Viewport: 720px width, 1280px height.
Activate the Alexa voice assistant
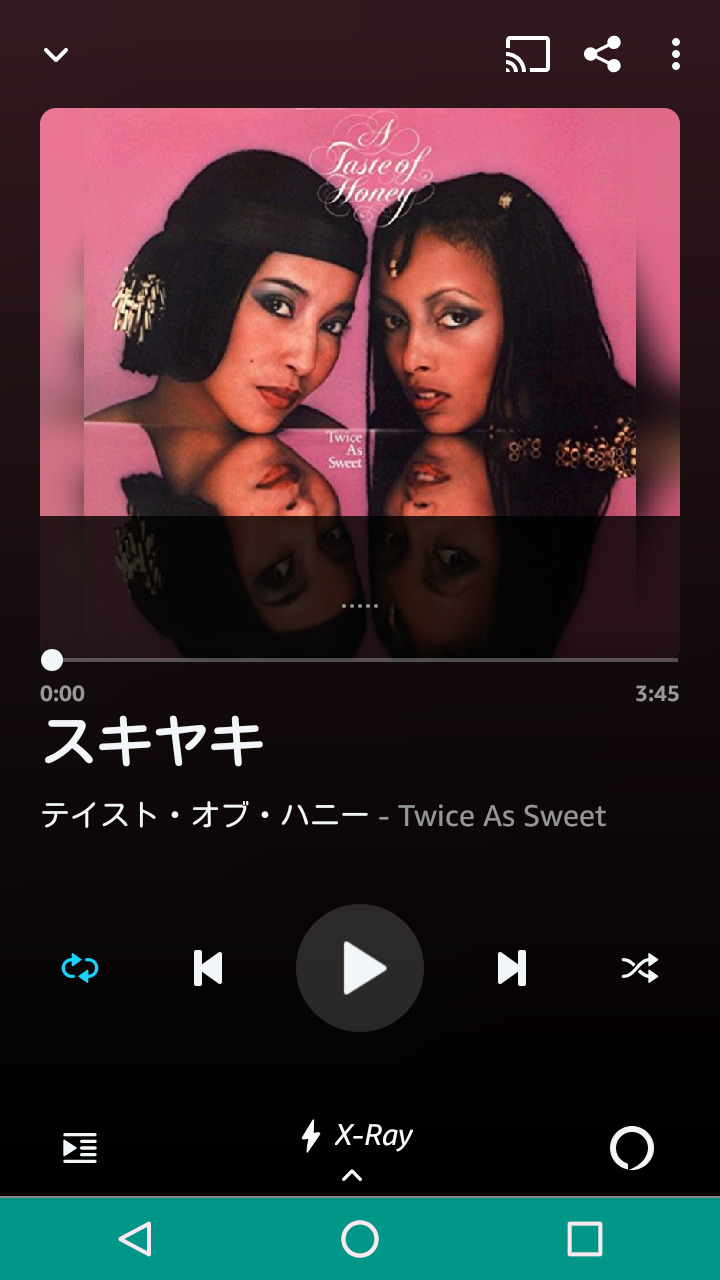point(632,1148)
